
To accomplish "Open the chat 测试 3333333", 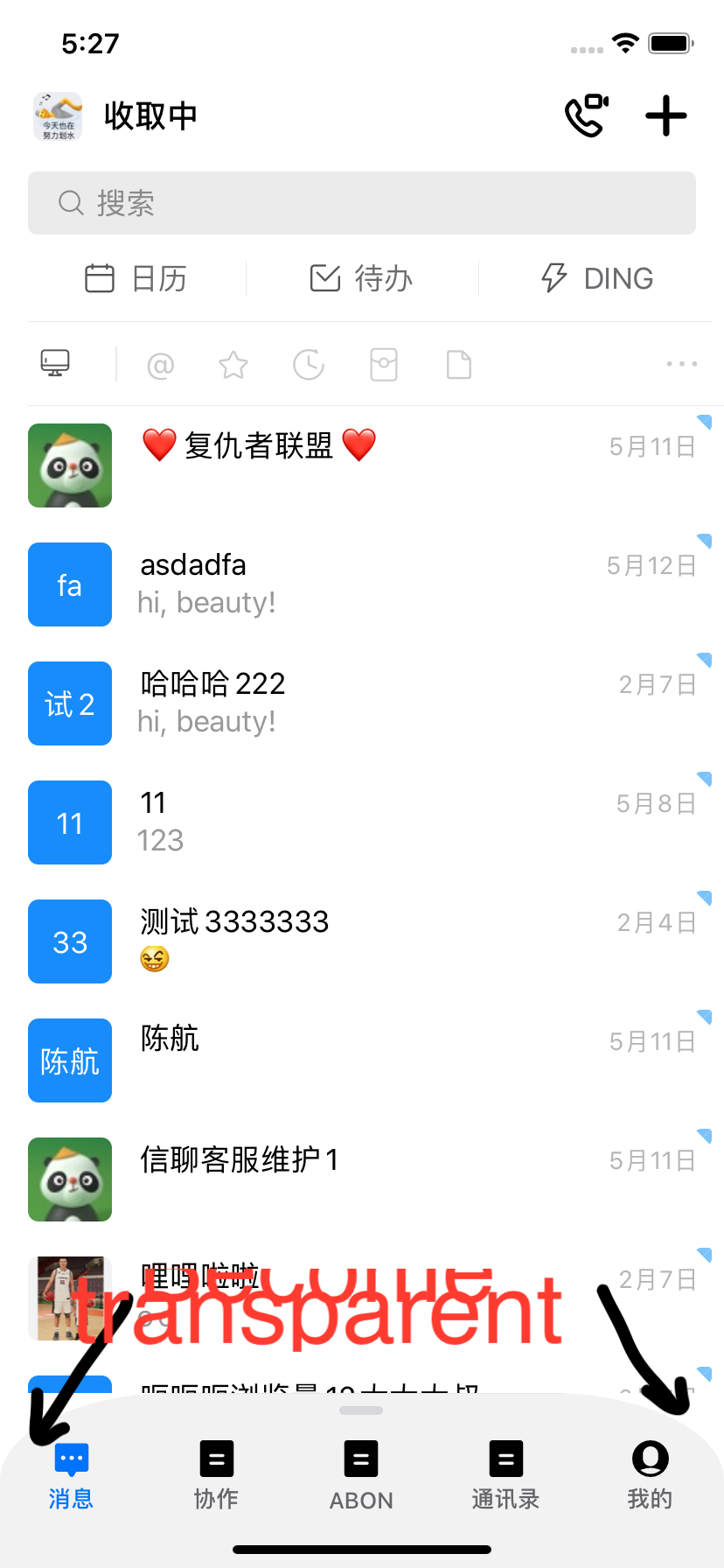I will tap(362, 941).
